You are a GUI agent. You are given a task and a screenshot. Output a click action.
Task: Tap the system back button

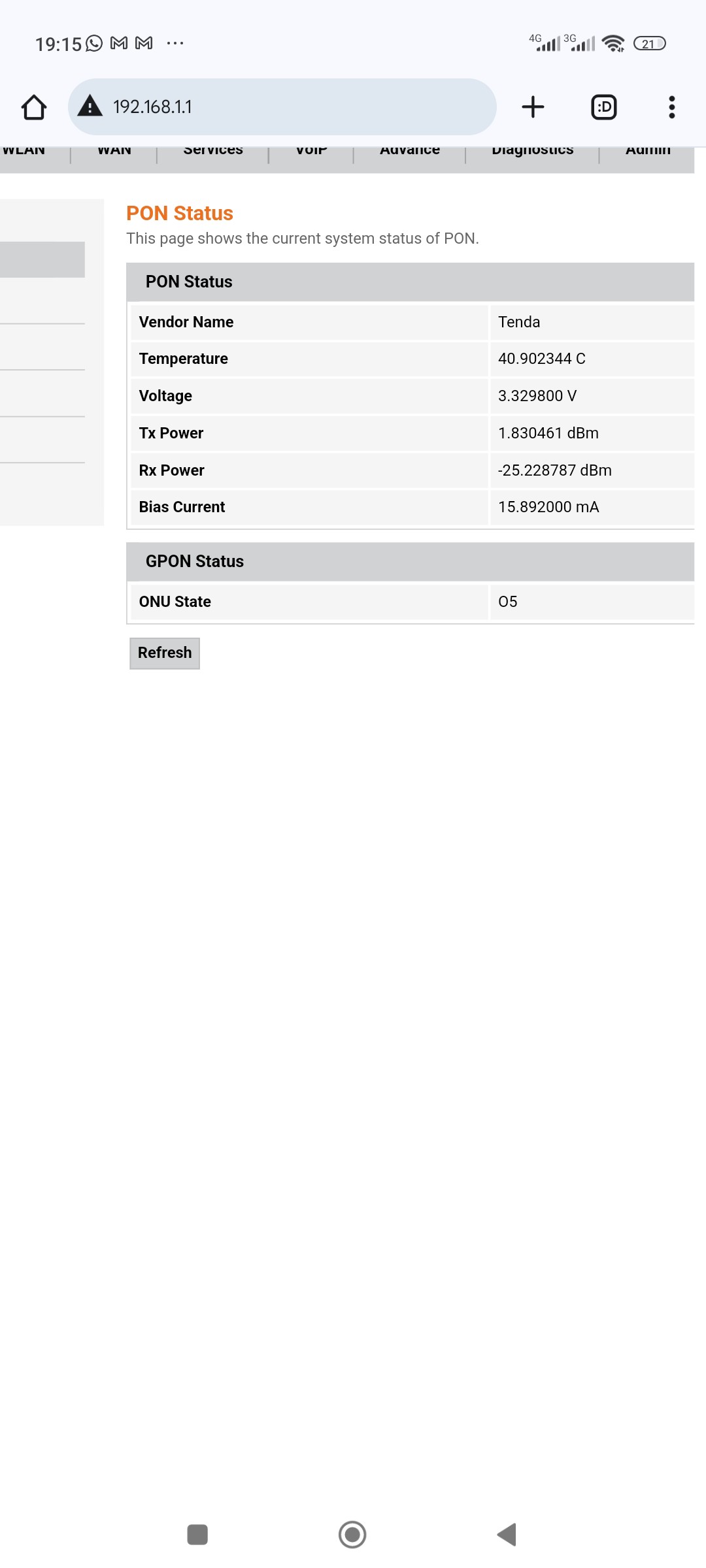(507, 1534)
